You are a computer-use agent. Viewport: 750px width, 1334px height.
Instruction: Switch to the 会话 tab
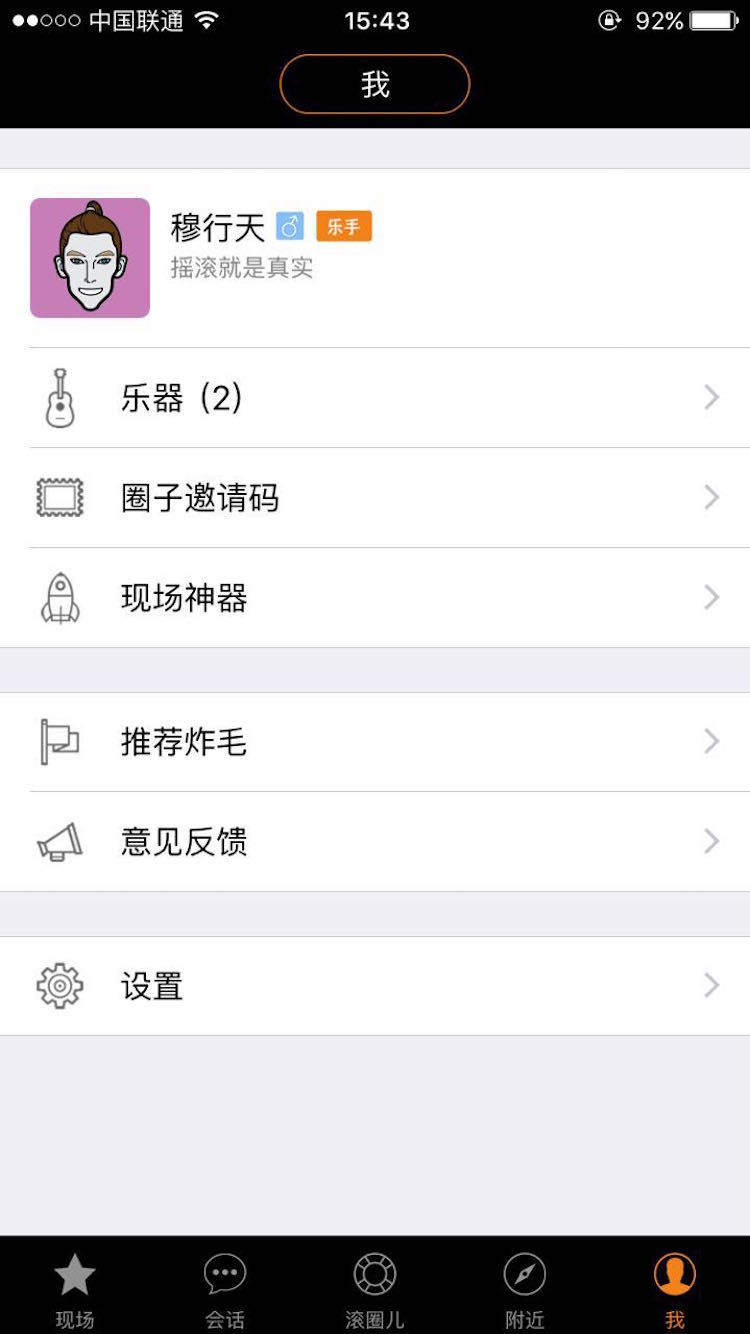tap(225, 1288)
